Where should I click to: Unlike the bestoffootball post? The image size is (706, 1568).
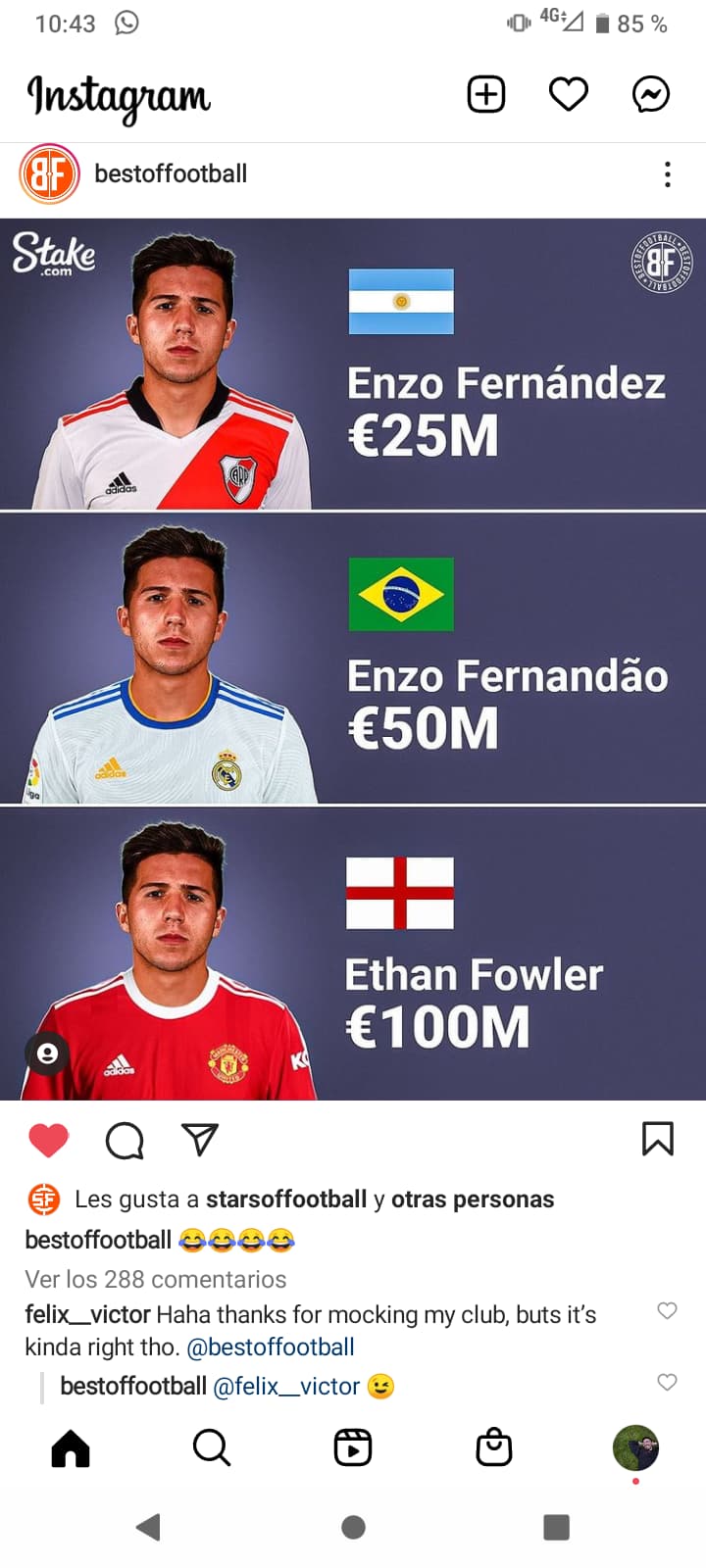click(49, 1140)
